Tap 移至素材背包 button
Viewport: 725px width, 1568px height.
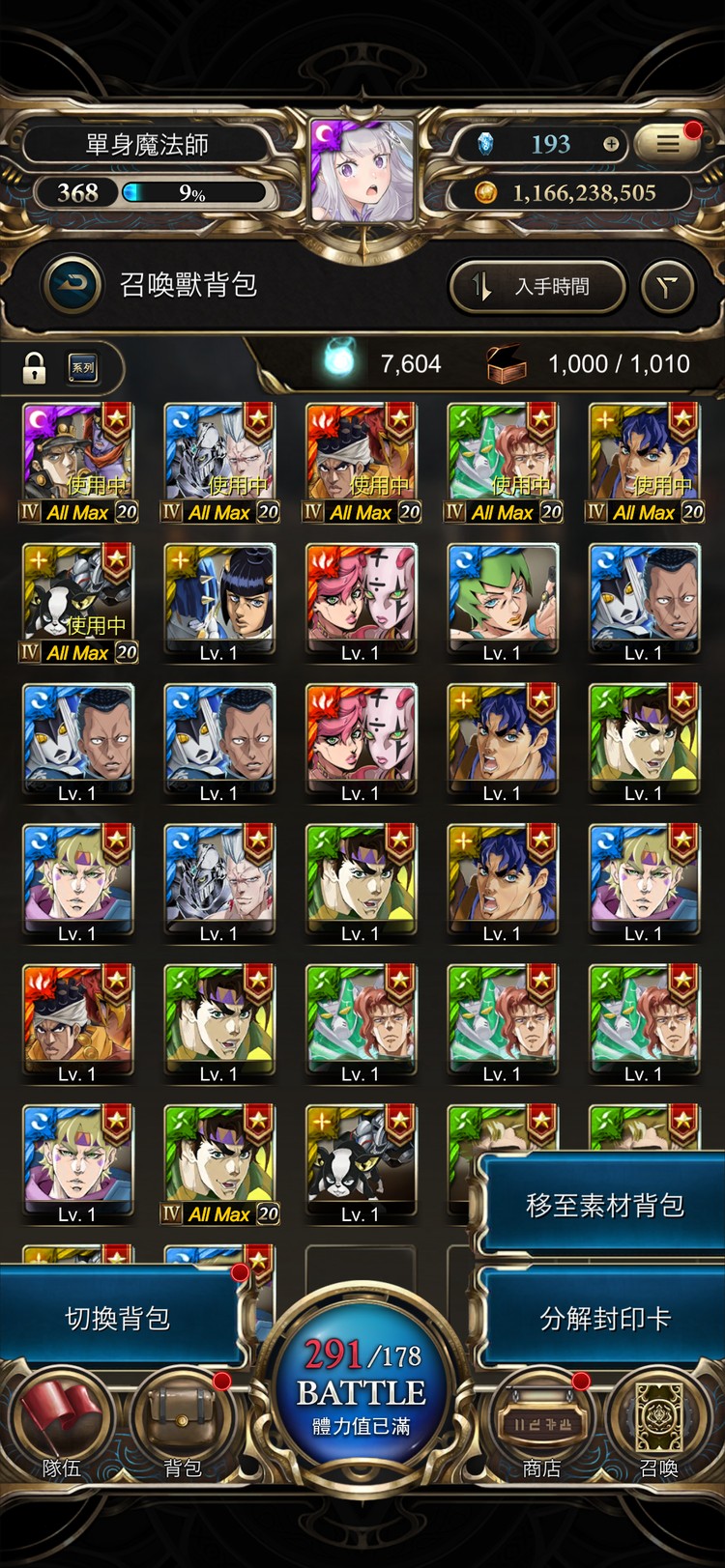tap(604, 1205)
